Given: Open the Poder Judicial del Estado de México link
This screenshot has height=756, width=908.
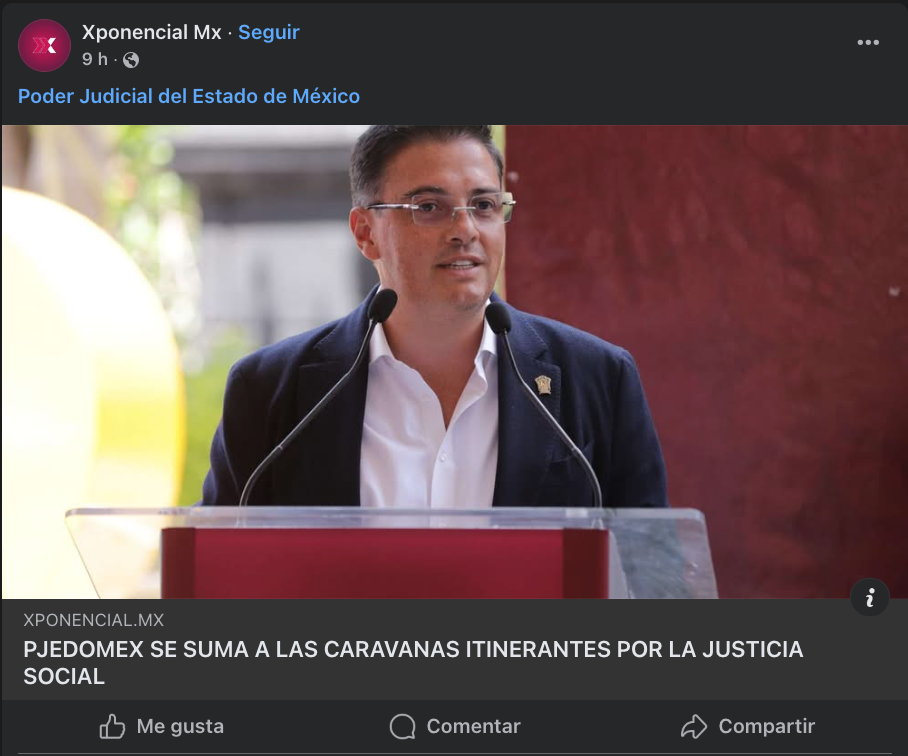Looking at the screenshot, I should click(189, 96).
